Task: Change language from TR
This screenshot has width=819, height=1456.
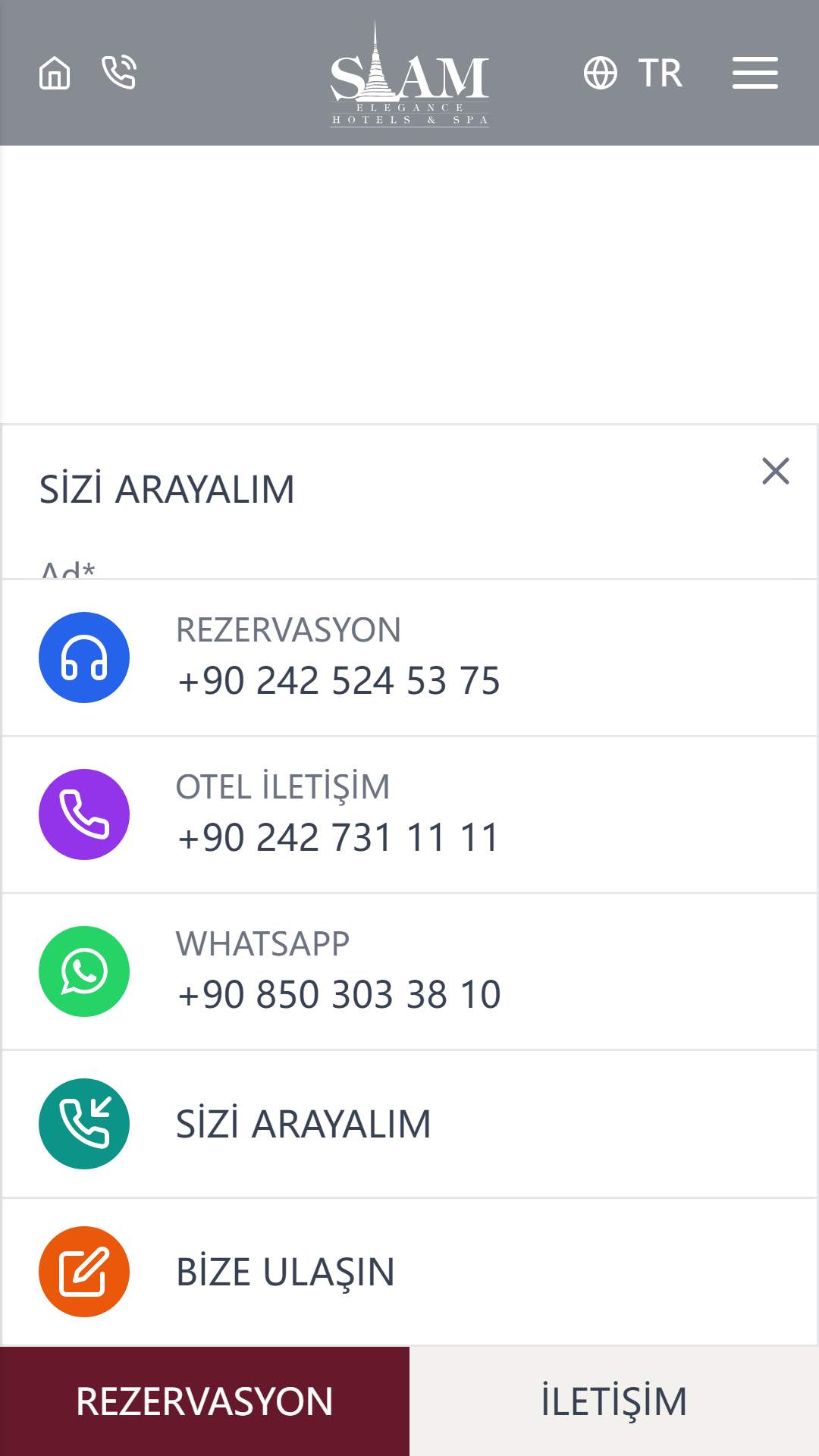Action: click(x=633, y=74)
